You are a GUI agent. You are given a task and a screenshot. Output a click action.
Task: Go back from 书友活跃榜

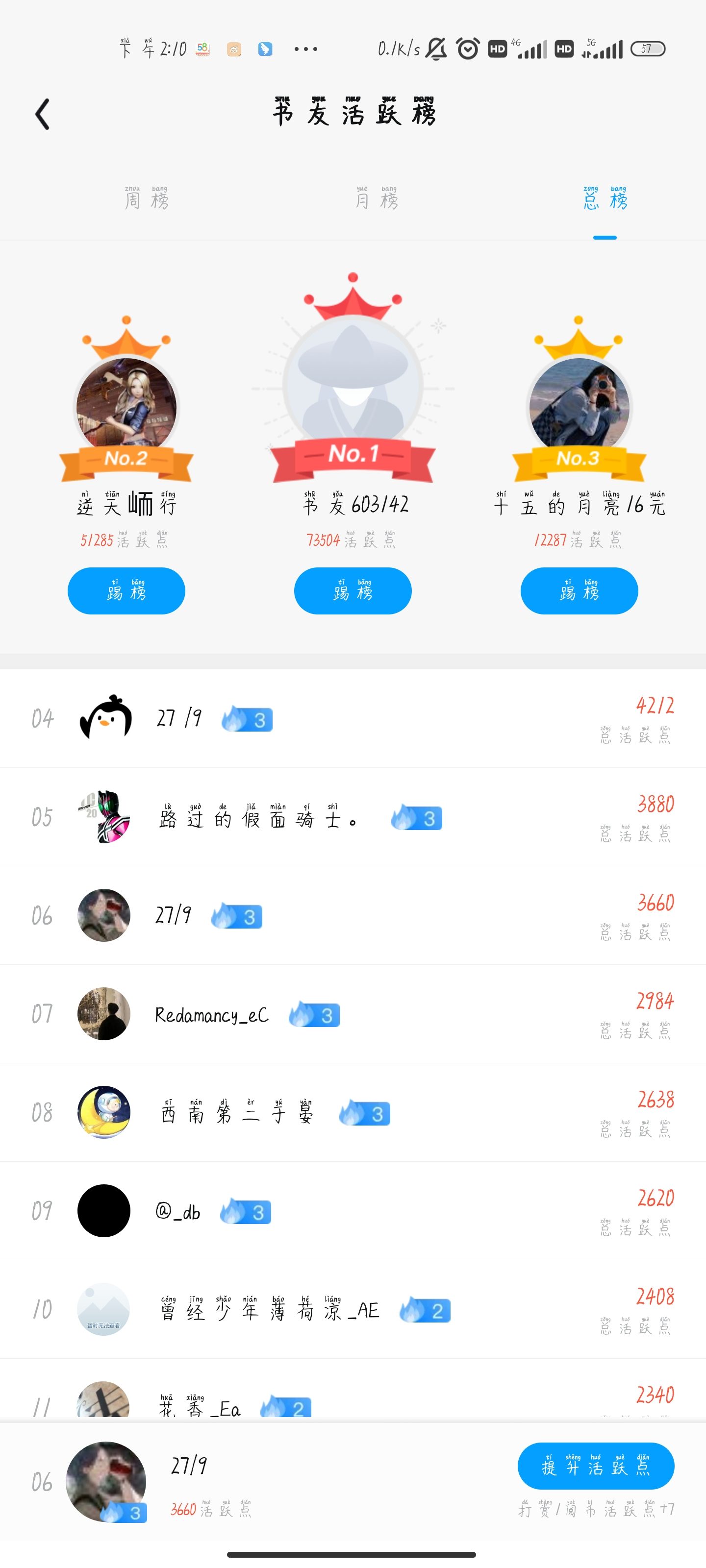(42, 114)
